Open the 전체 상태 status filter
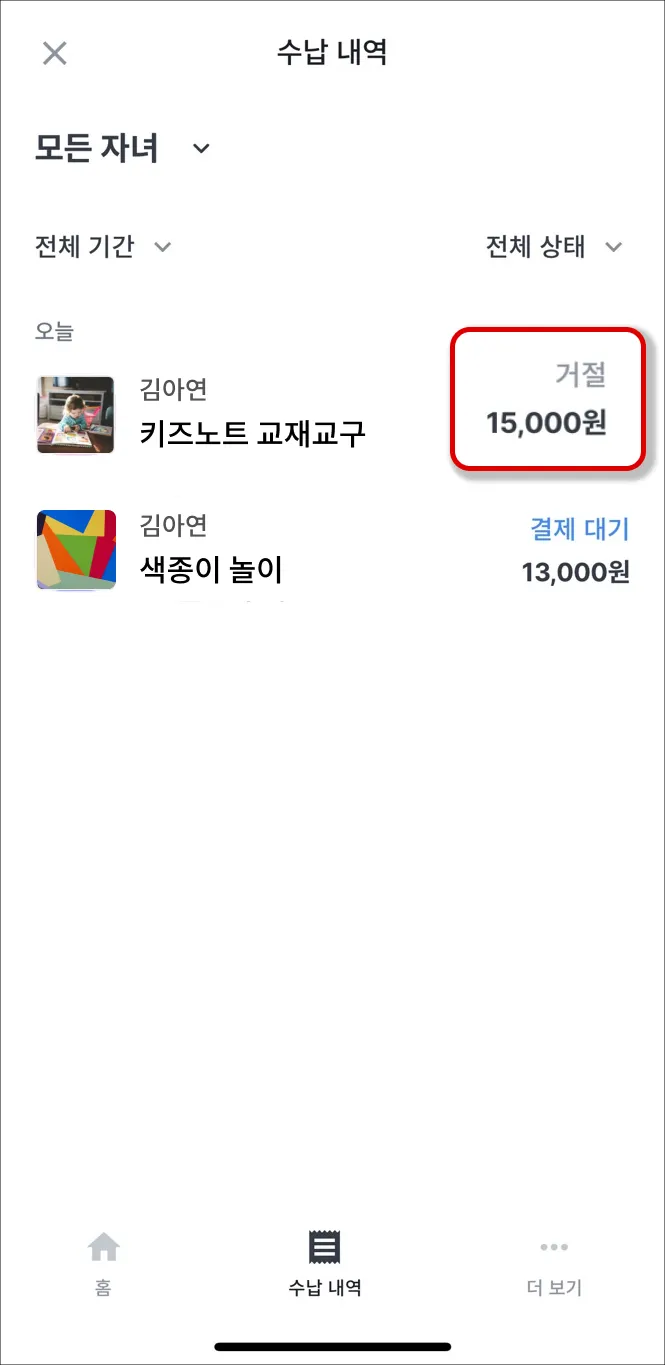This screenshot has width=665, height=1365. [554, 246]
